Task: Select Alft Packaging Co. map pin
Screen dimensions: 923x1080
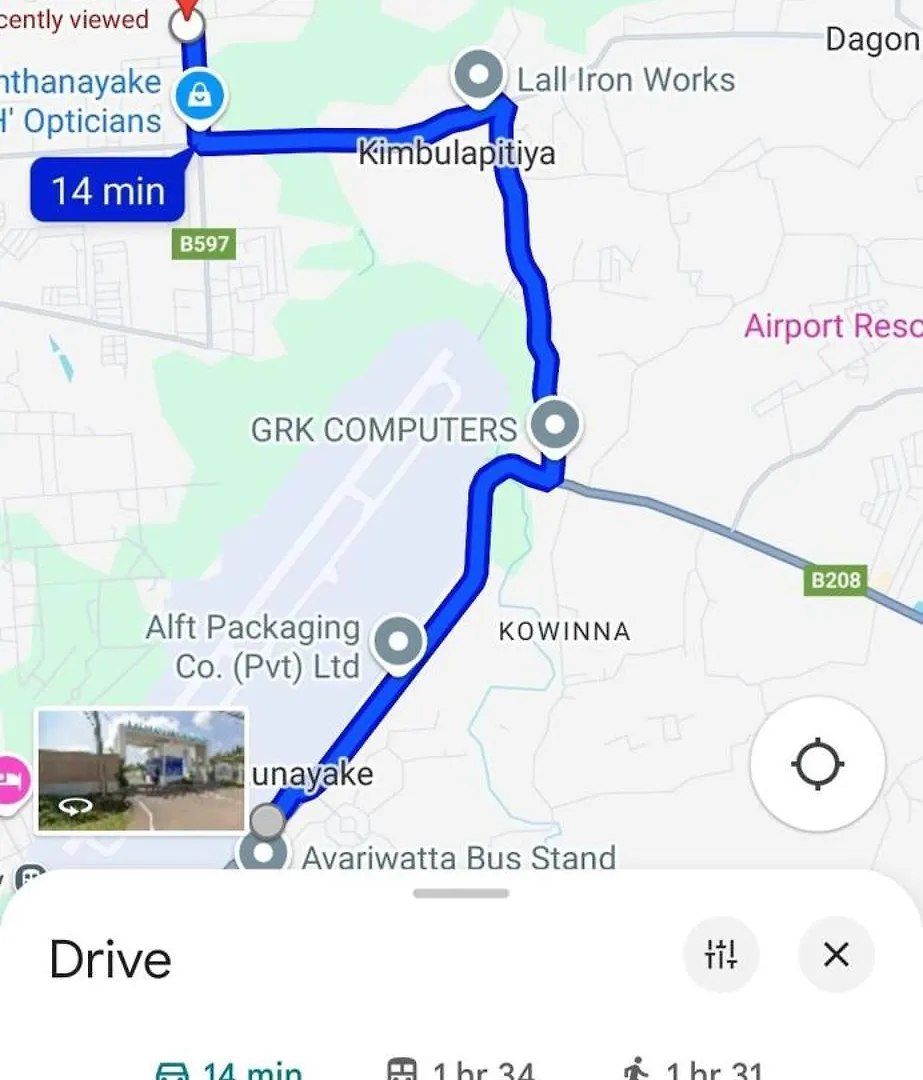Action: click(399, 641)
